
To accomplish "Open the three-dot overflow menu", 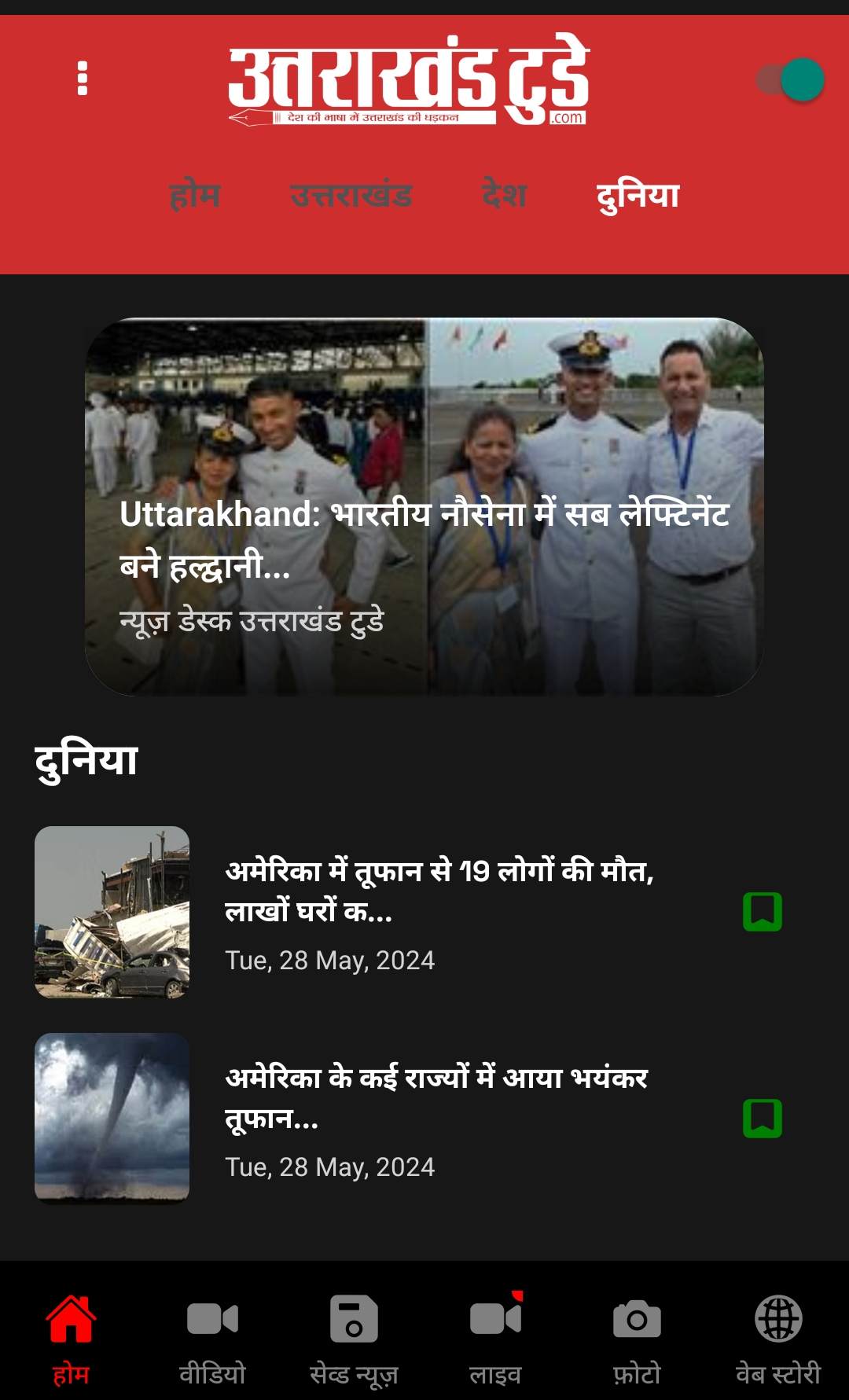I will pos(83,79).
